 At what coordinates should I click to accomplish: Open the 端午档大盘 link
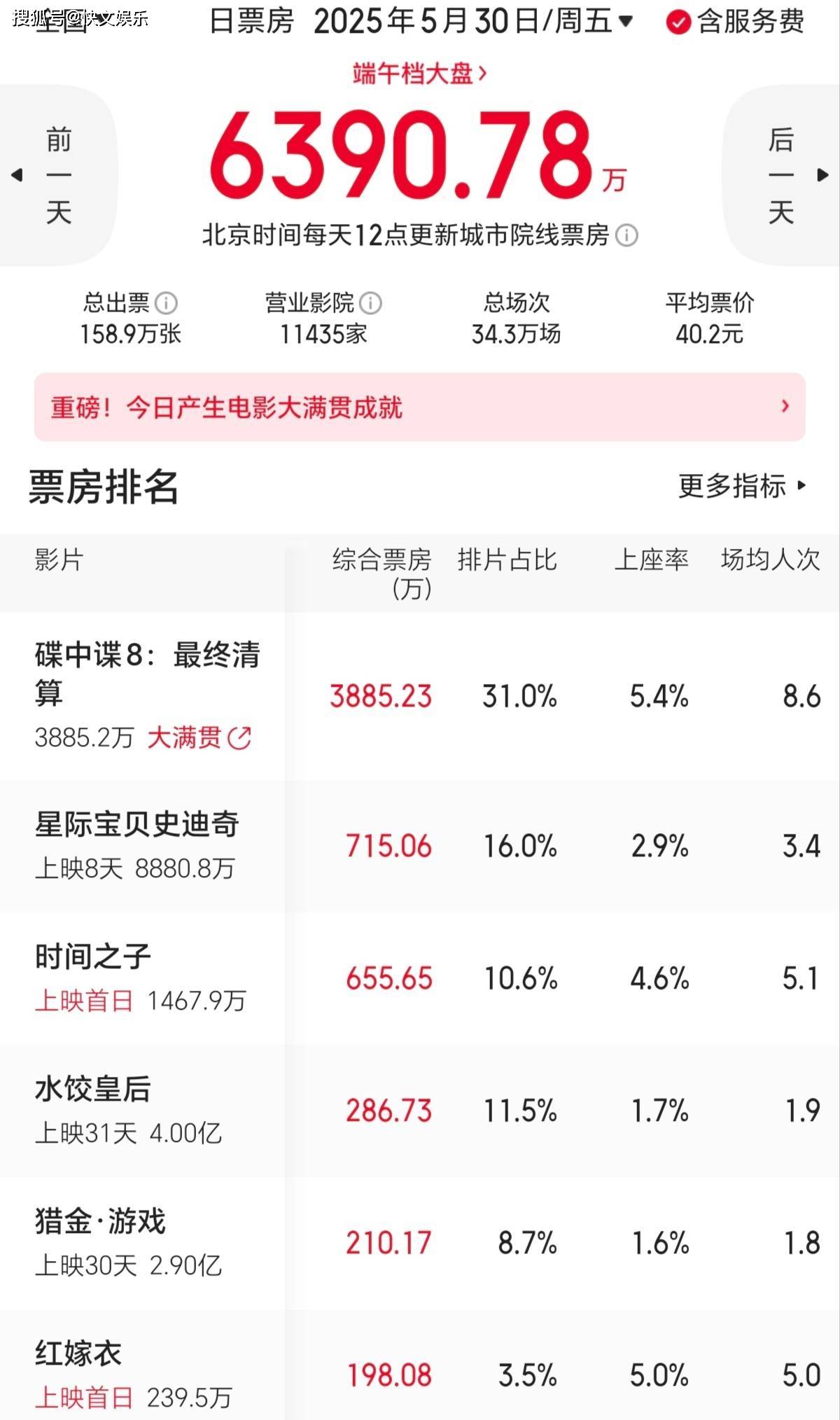coord(419,74)
